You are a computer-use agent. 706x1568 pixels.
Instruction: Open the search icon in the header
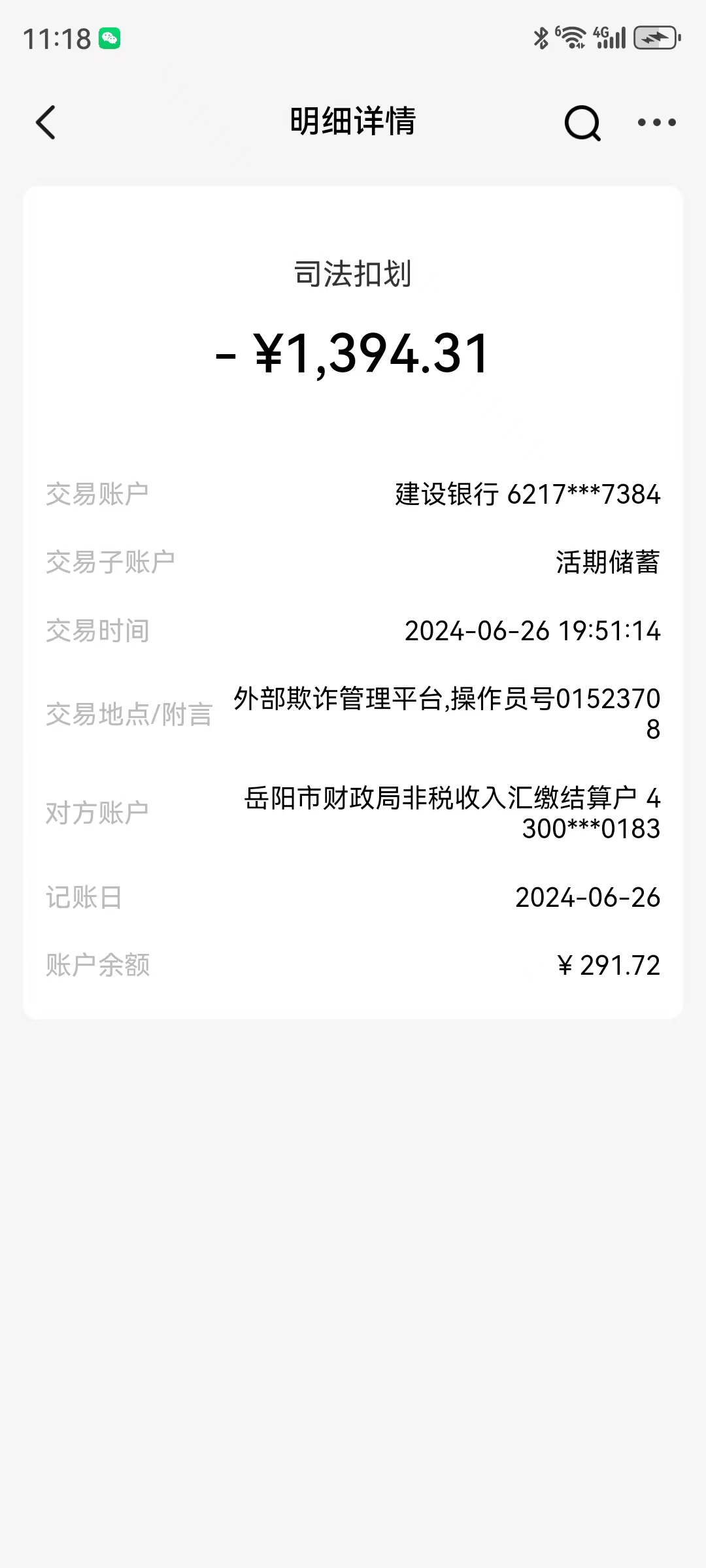coord(582,122)
